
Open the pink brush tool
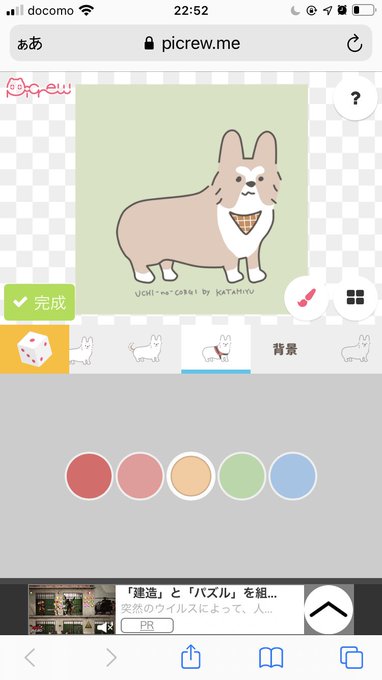pos(306,298)
